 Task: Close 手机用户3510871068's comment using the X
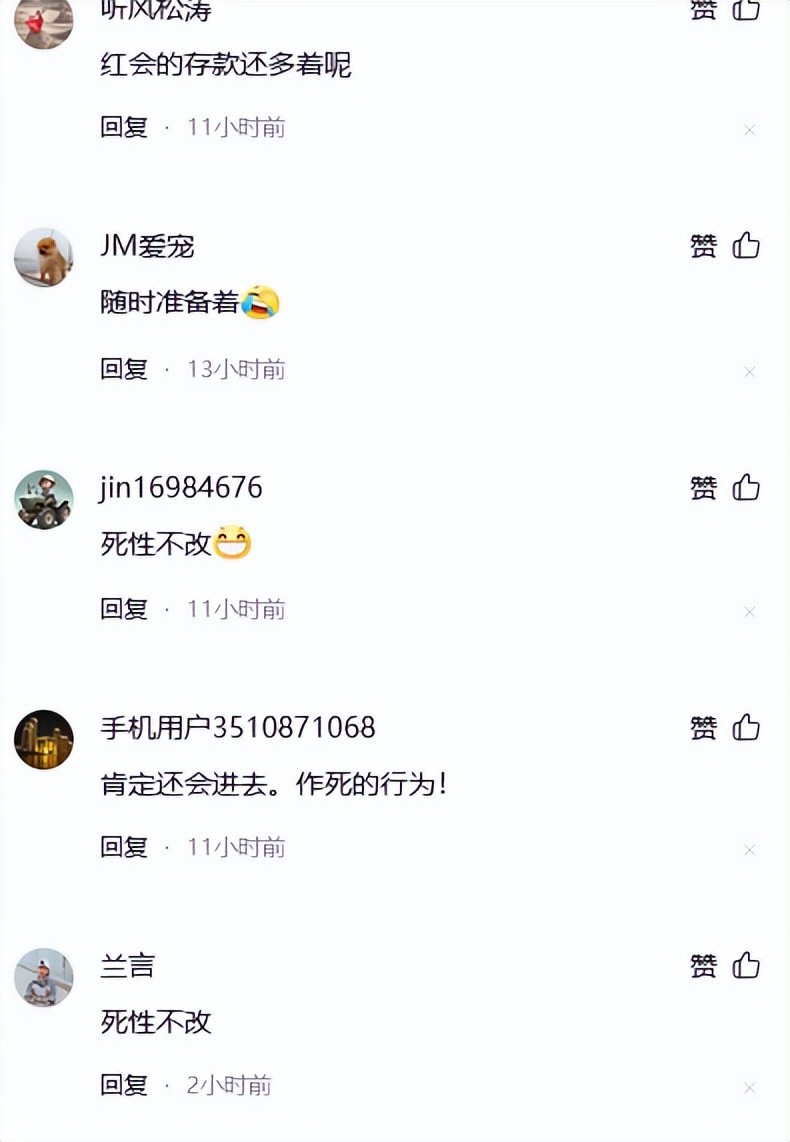click(x=749, y=850)
